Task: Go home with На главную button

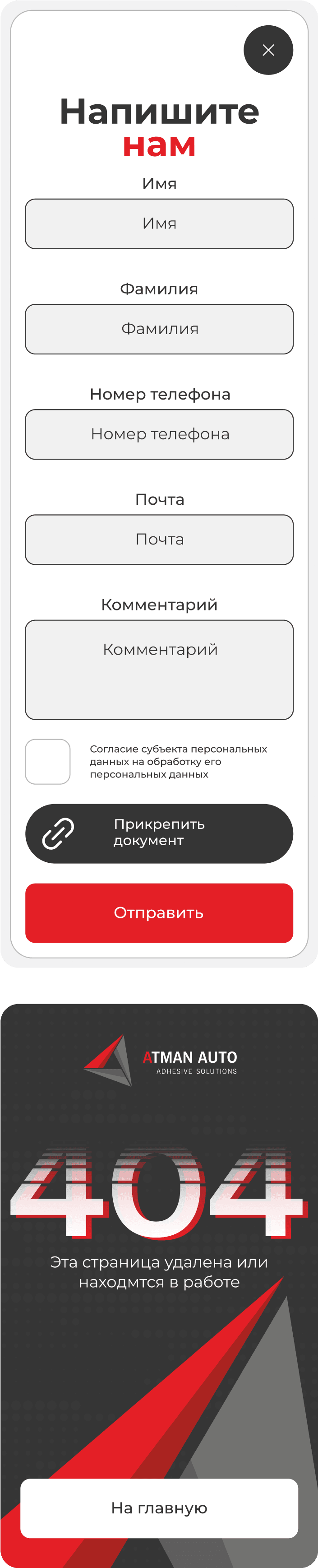Action: 159,1508
